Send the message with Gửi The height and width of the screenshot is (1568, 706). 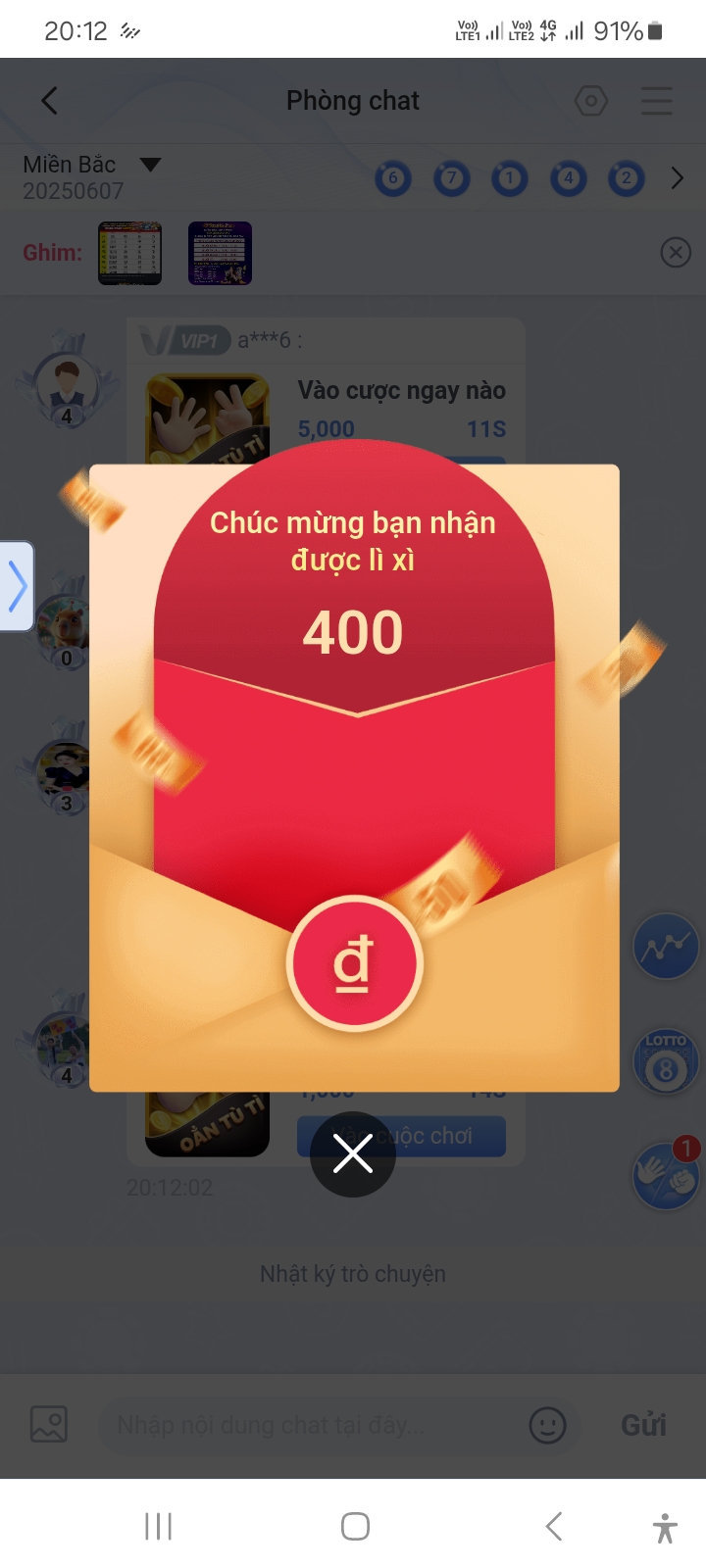pyautogui.click(x=643, y=1425)
